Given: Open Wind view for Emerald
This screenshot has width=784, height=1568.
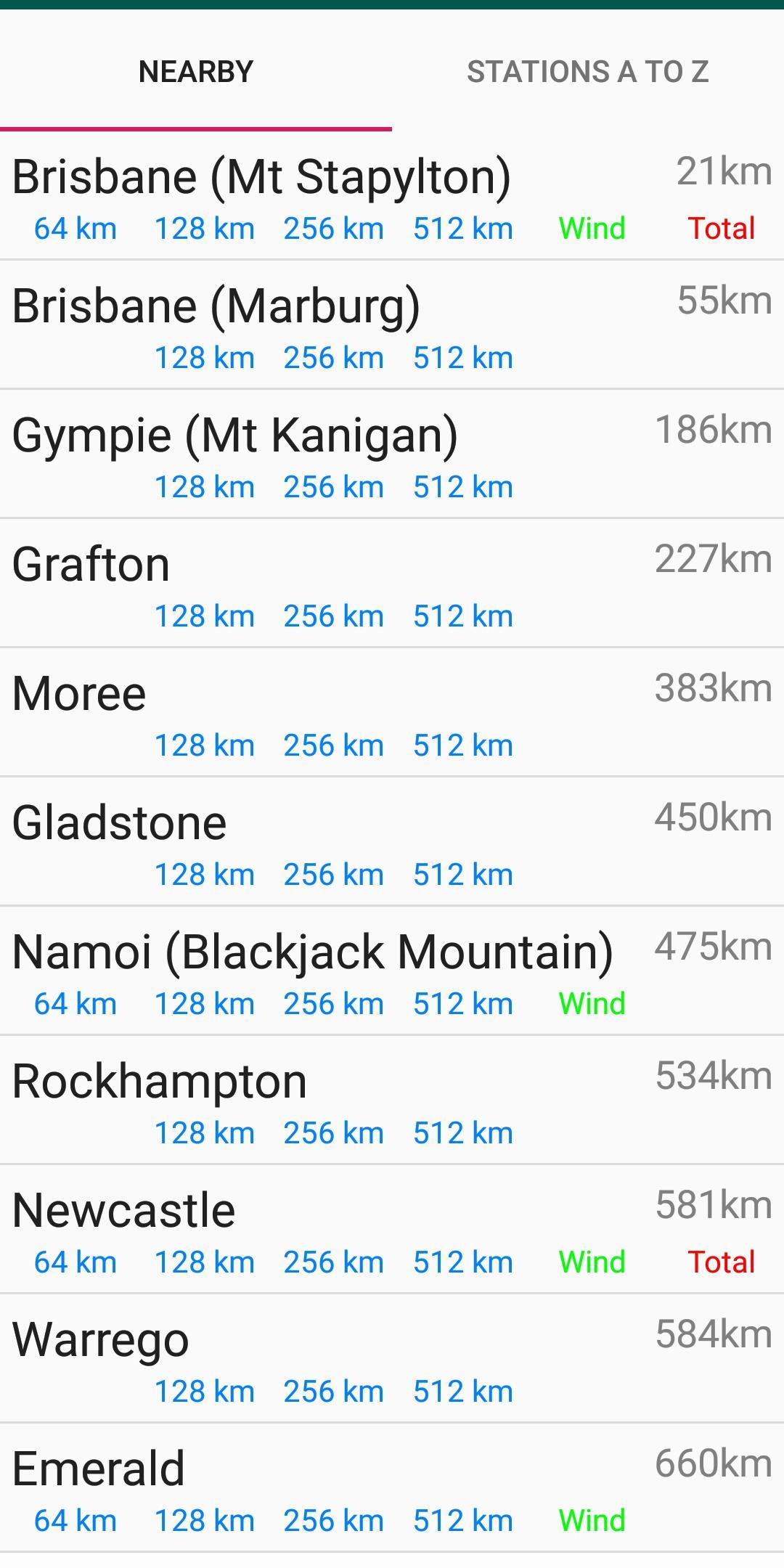Looking at the screenshot, I should 592,1521.
